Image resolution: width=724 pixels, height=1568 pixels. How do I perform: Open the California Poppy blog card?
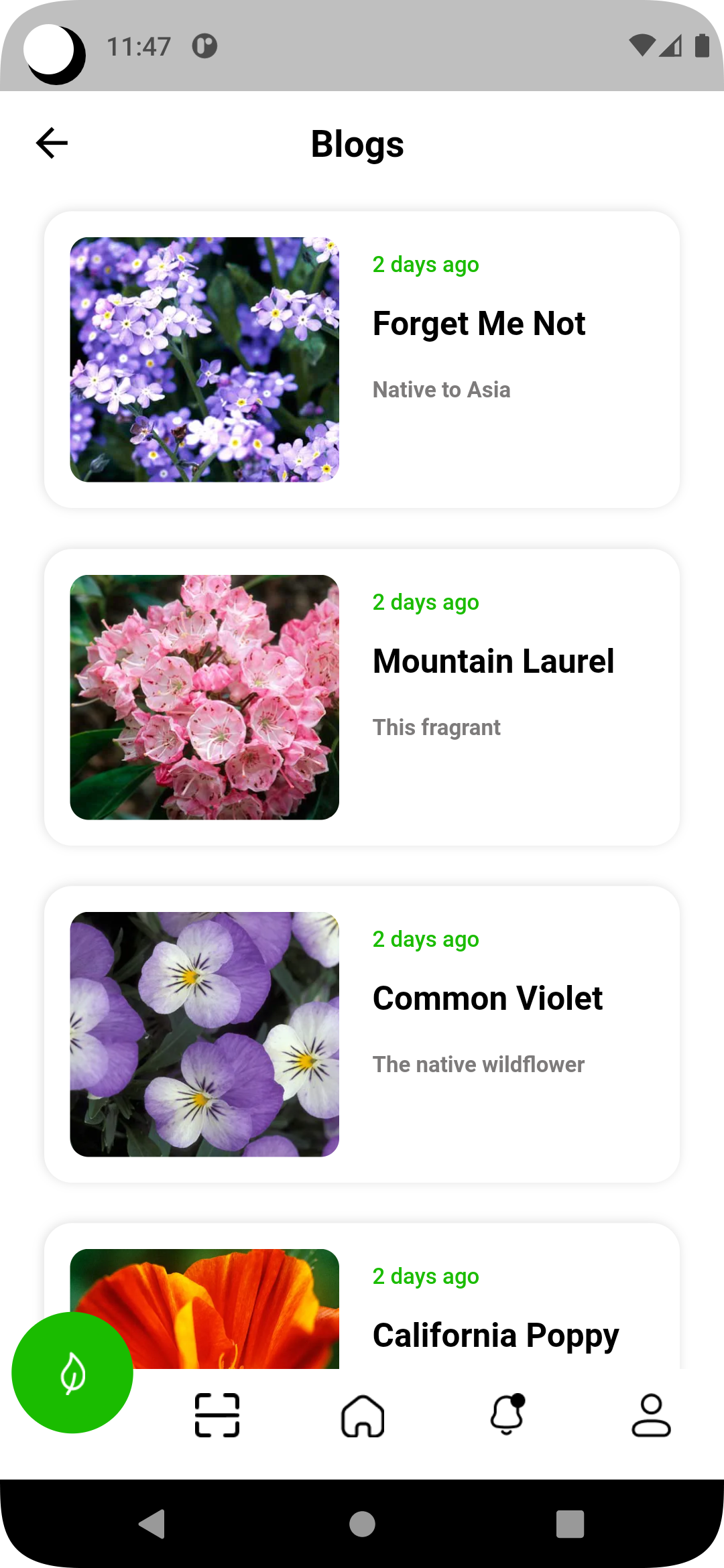point(495,1313)
